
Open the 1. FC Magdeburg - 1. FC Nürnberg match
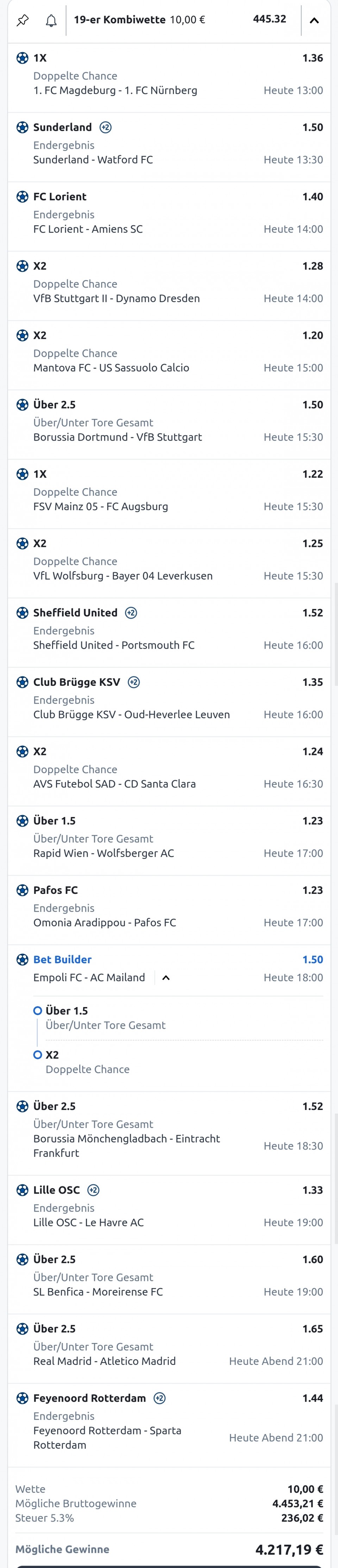pyautogui.click(x=115, y=90)
